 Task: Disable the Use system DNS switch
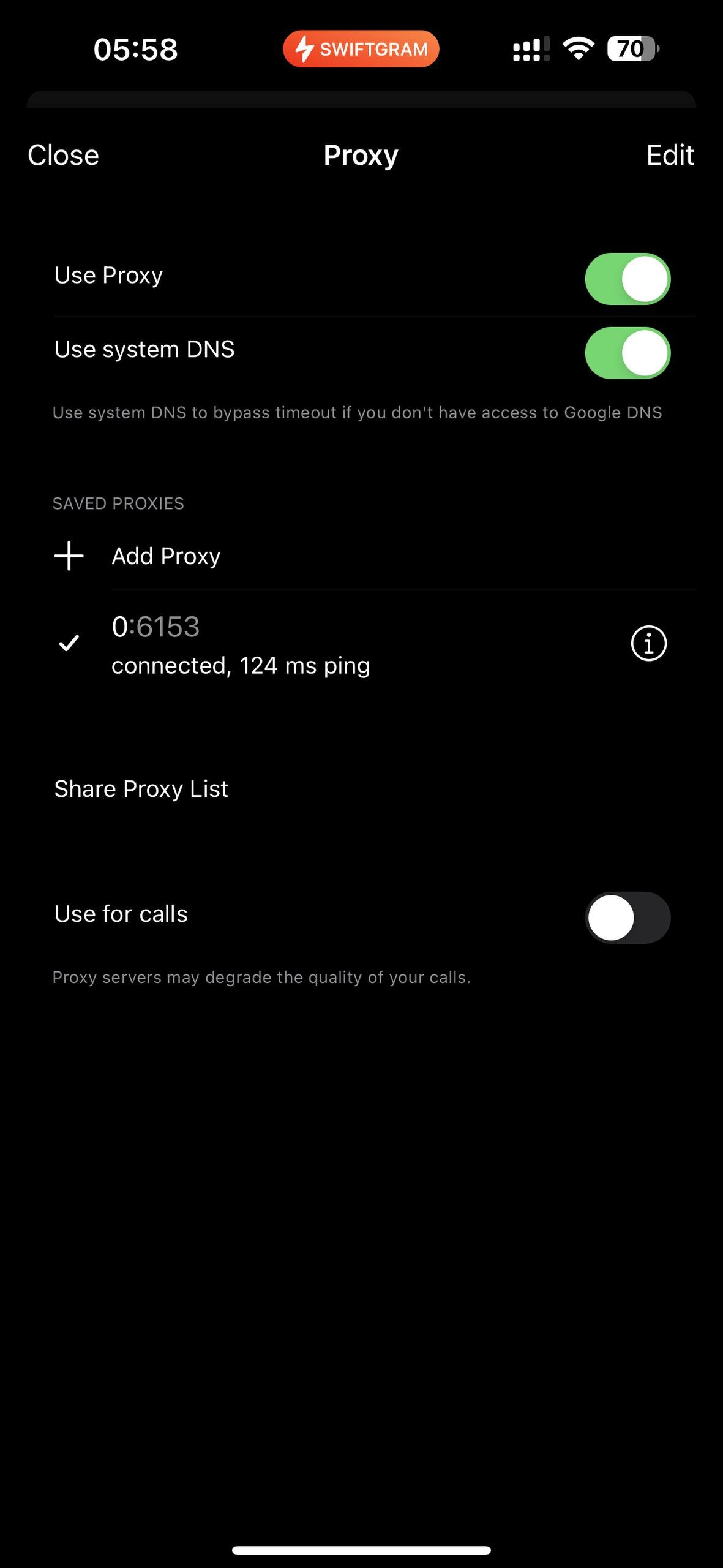pyautogui.click(x=627, y=353)
